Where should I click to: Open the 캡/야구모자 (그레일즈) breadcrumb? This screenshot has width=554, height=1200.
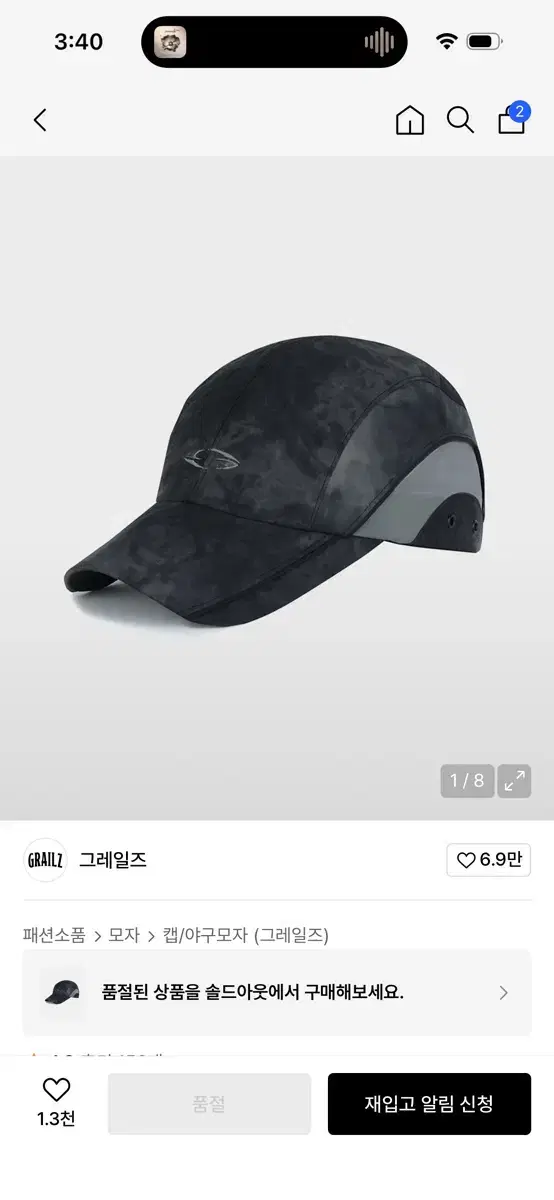[245, 935]
